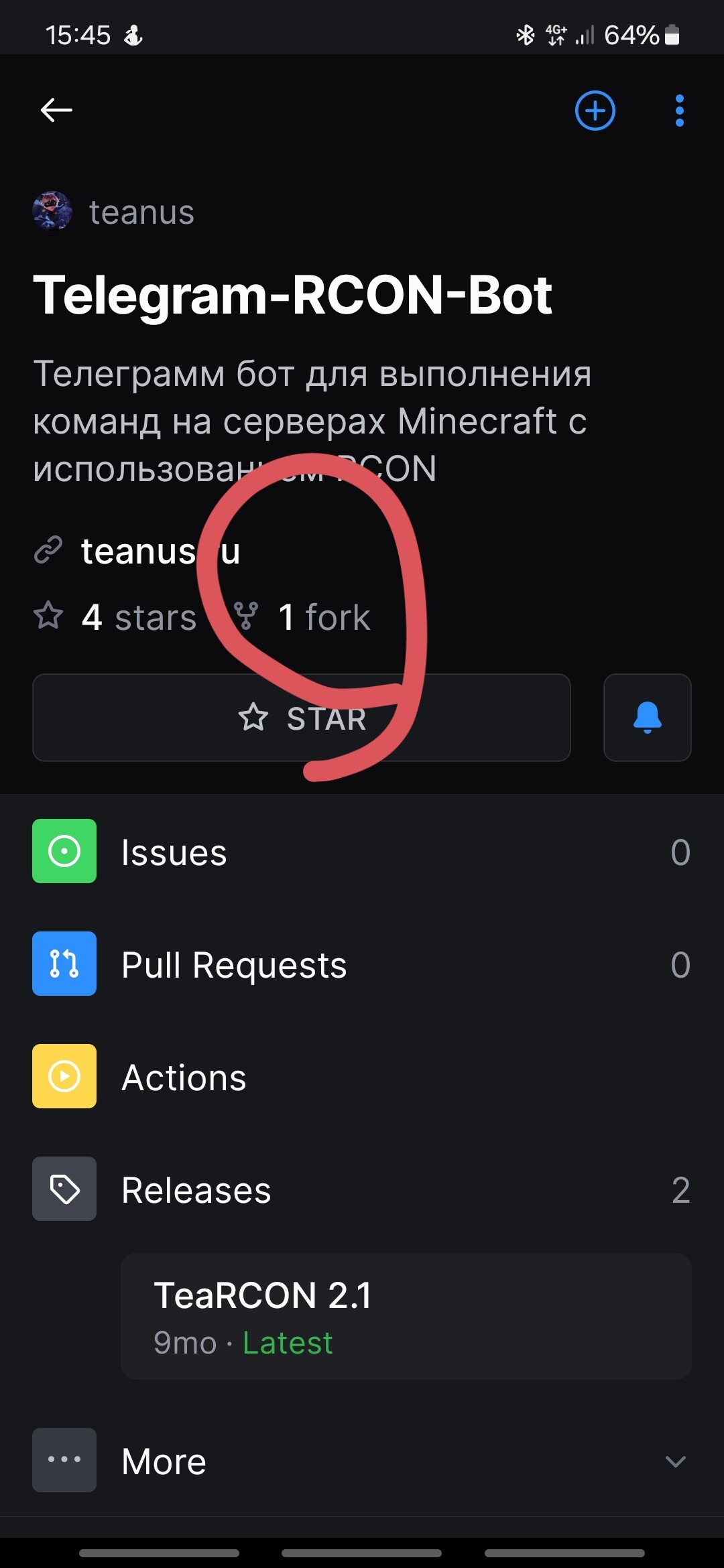Go back using the arrow icon
This screenshot has width=724, height=1568.
point(56,110)
